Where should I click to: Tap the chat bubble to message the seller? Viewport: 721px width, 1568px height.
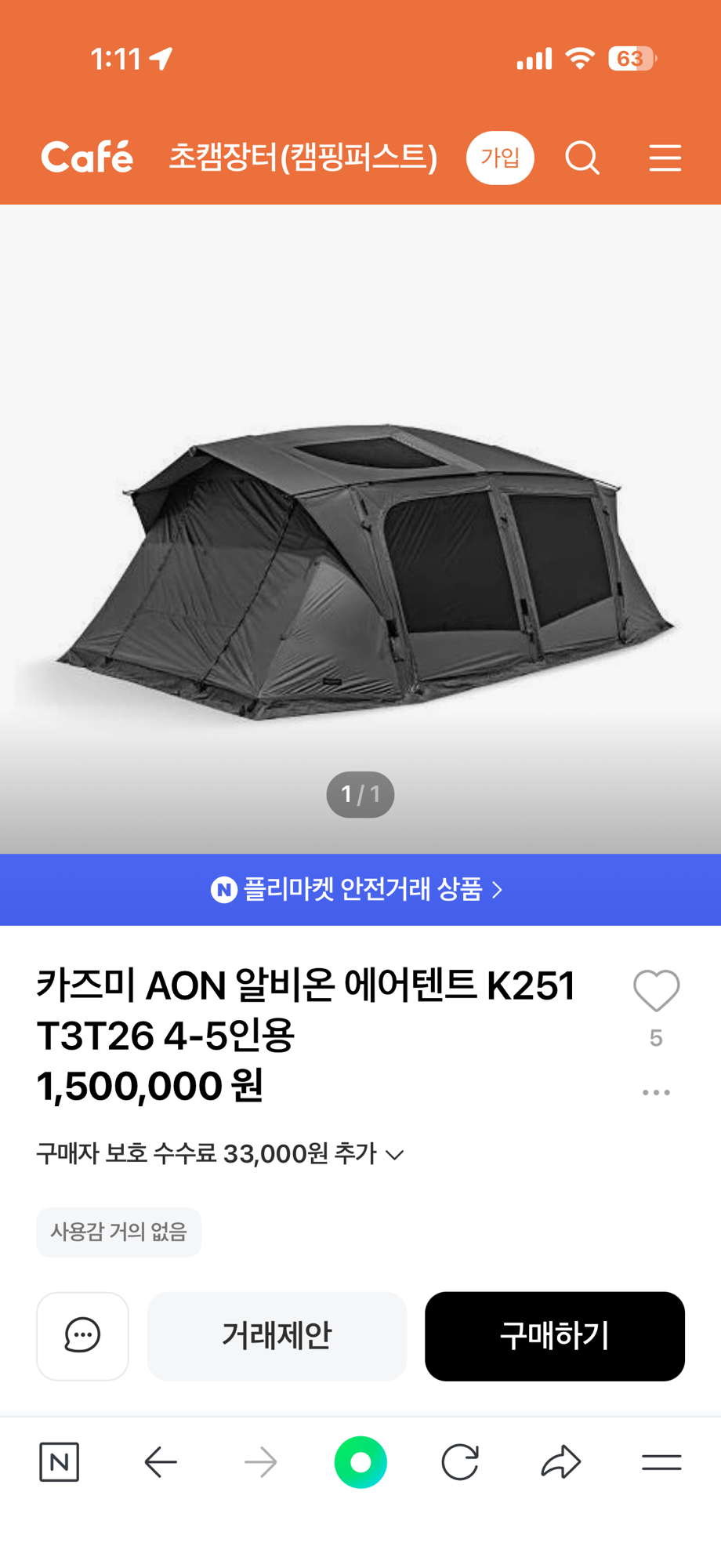(82, 1336)
